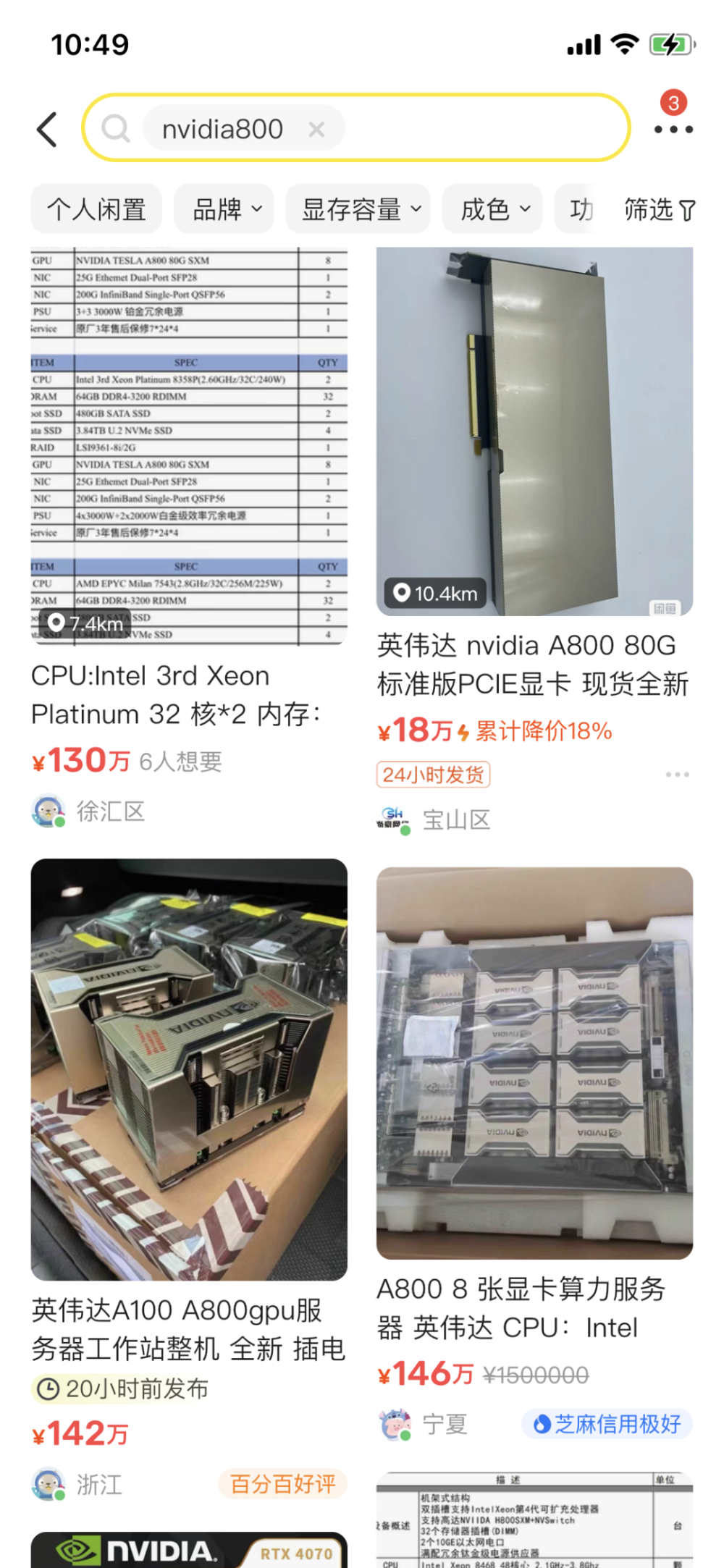Screen dimensions: 724x1568
Task: Open the three-dot more menu
Action: (x=673, y=130)
